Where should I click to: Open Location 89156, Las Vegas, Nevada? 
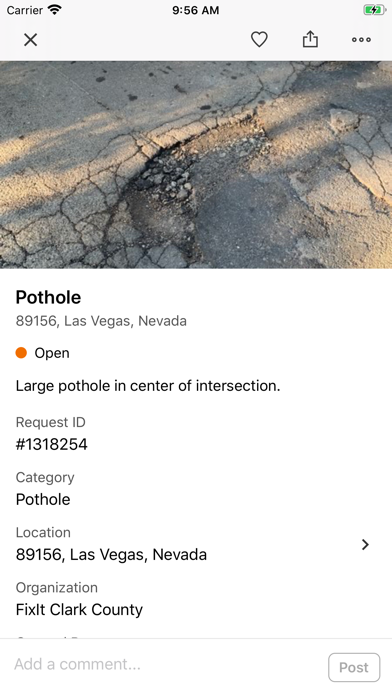196,544
